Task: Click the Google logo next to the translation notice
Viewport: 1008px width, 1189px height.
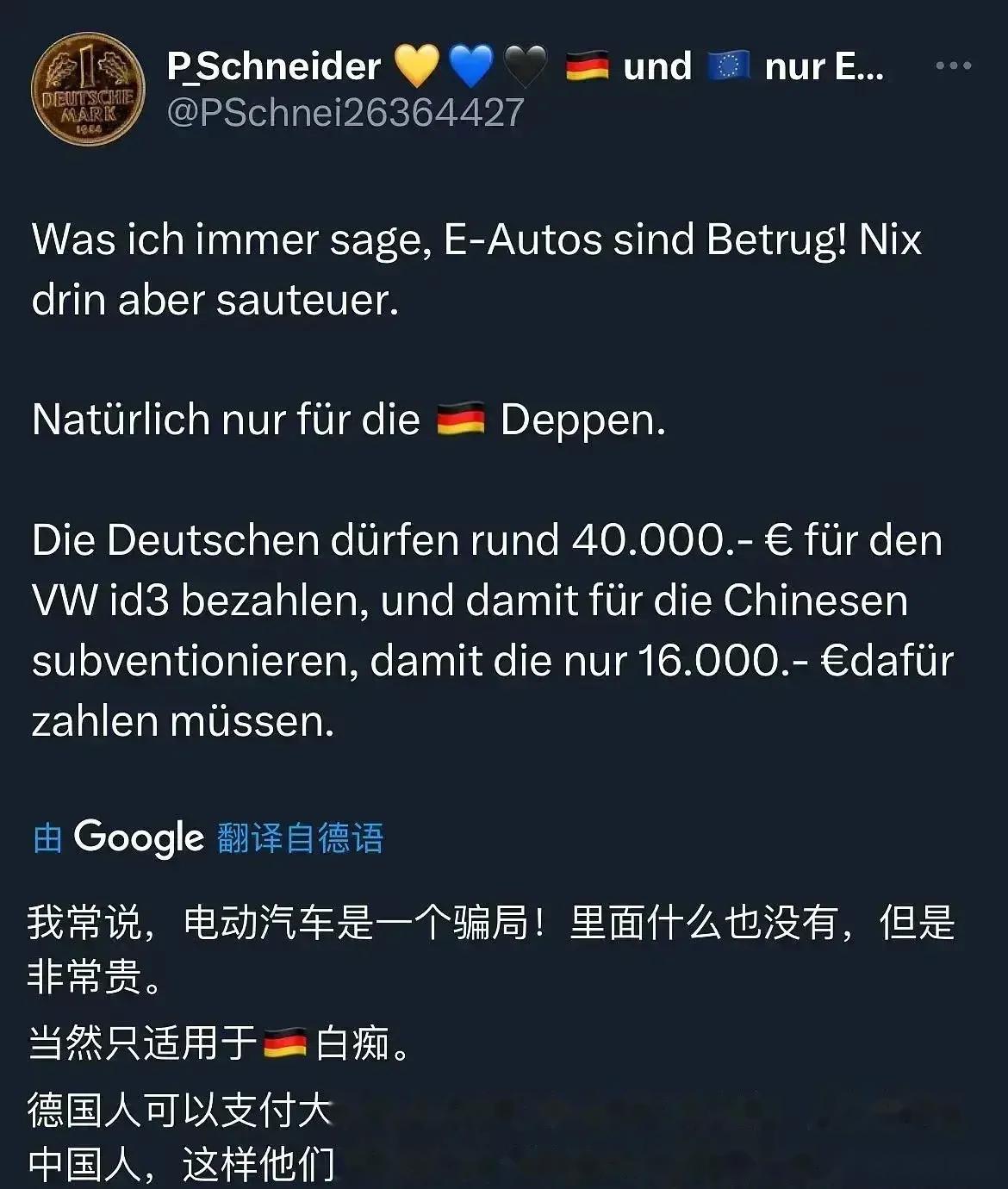Action: point(140,834)
